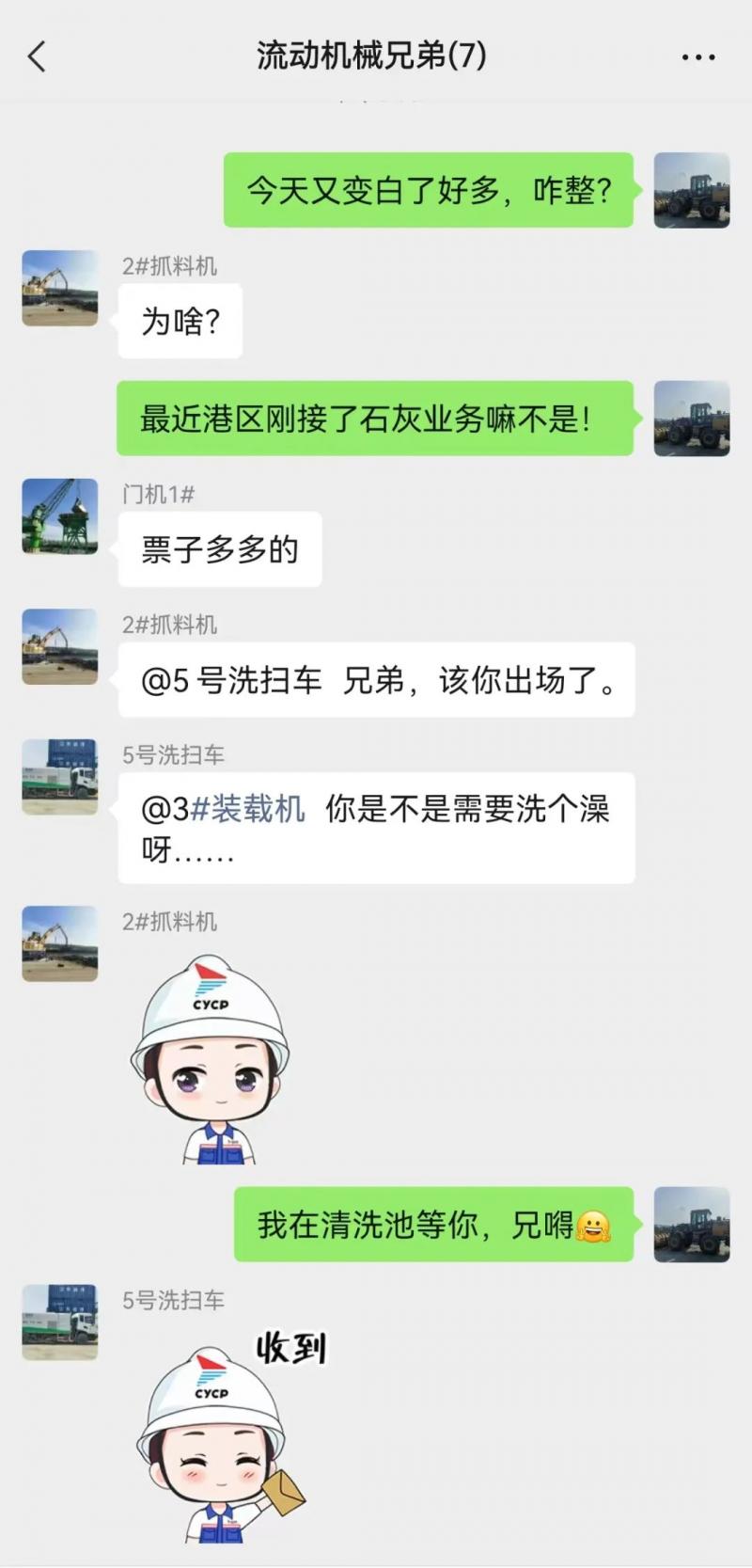Tap 2#抓料机's avatar next to 为啥?
752x1568 pixels.
pyautogui.click(x=60, y=288)
